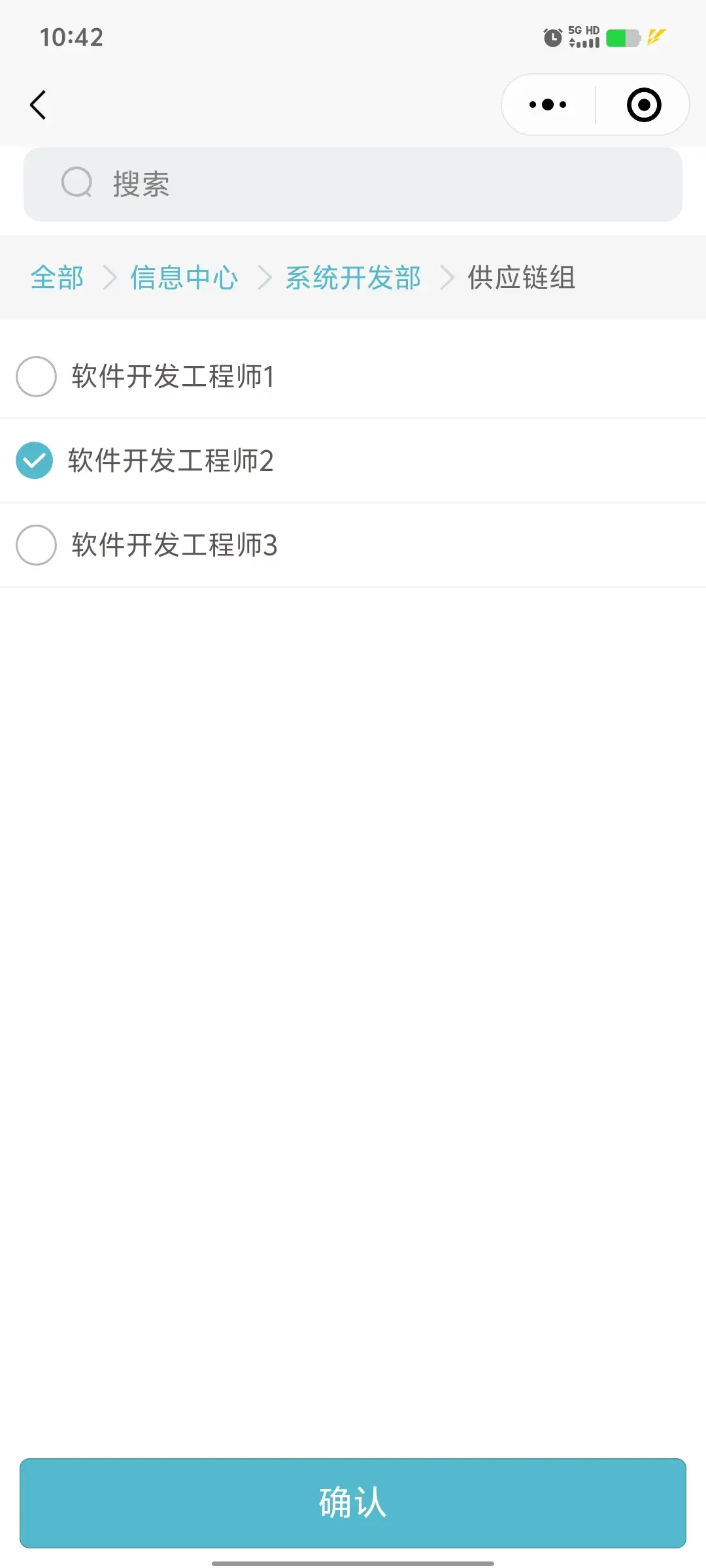
Task: Close the mini program via circle icon
Action: (x=644, y=105)
